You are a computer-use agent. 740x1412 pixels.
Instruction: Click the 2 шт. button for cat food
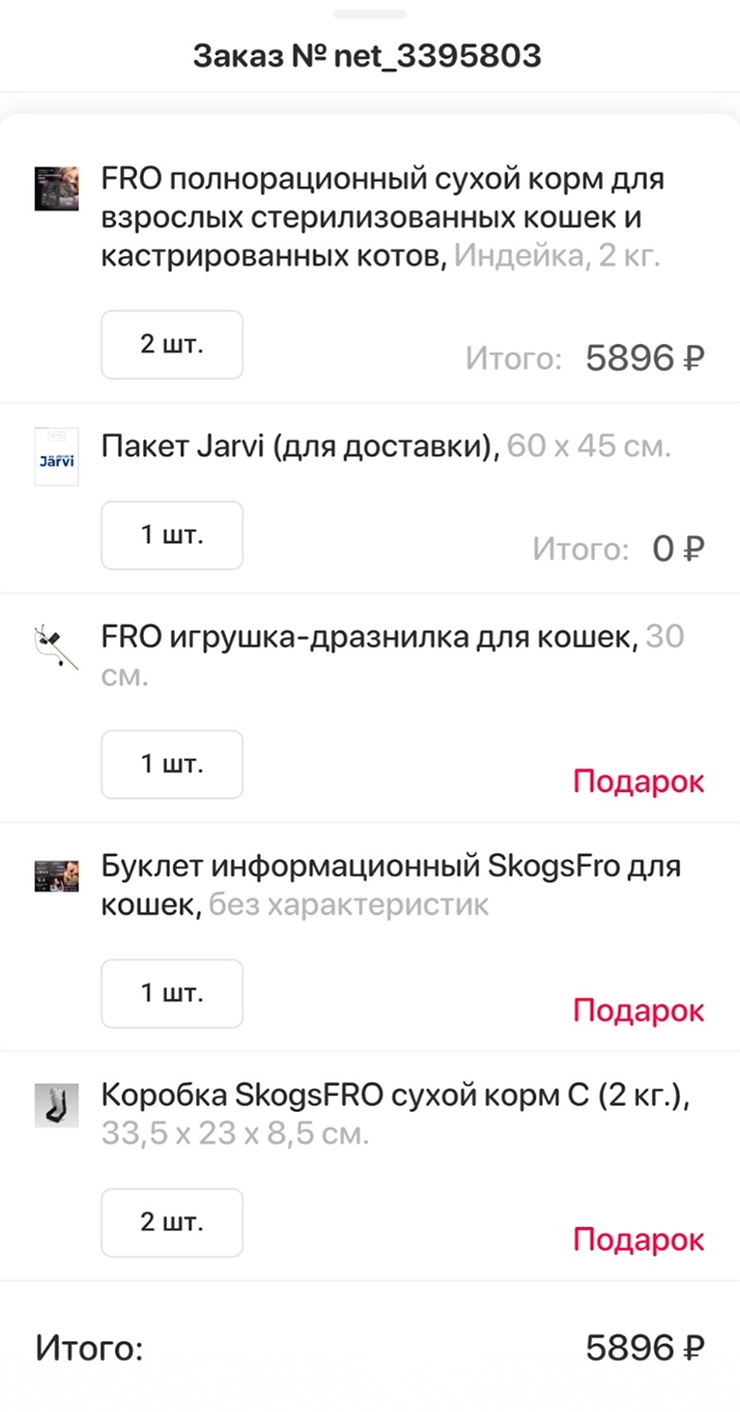pos(171,345)
